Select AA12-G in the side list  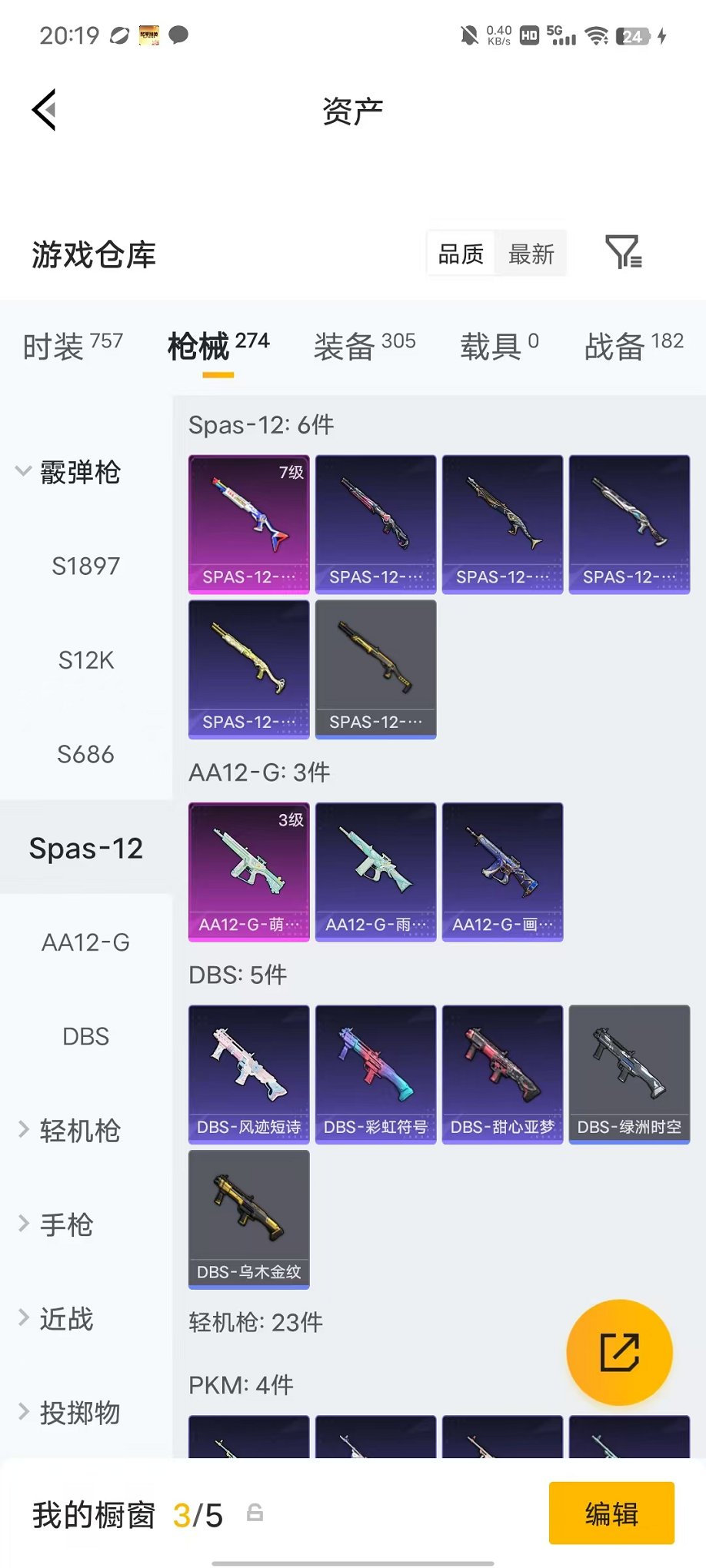click(86, 942)
